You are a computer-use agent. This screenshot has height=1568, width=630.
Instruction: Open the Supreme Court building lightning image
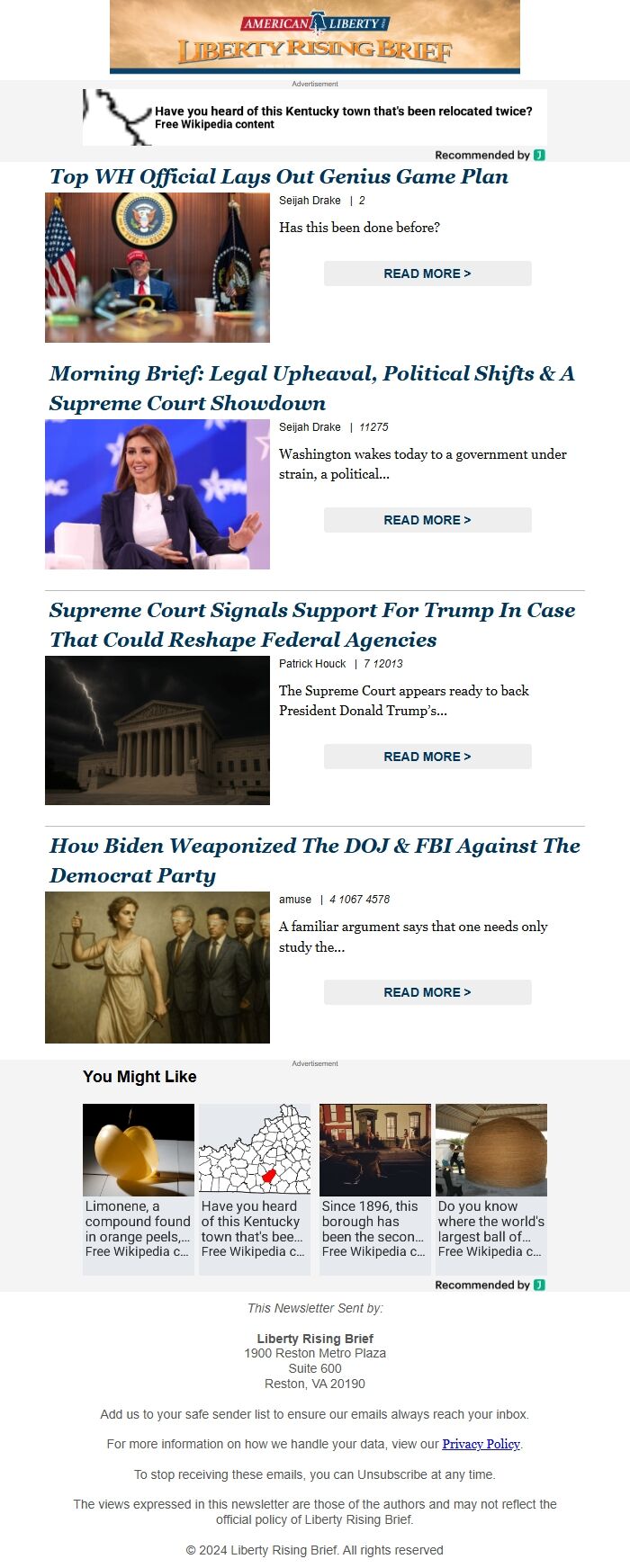pos(157,730)
